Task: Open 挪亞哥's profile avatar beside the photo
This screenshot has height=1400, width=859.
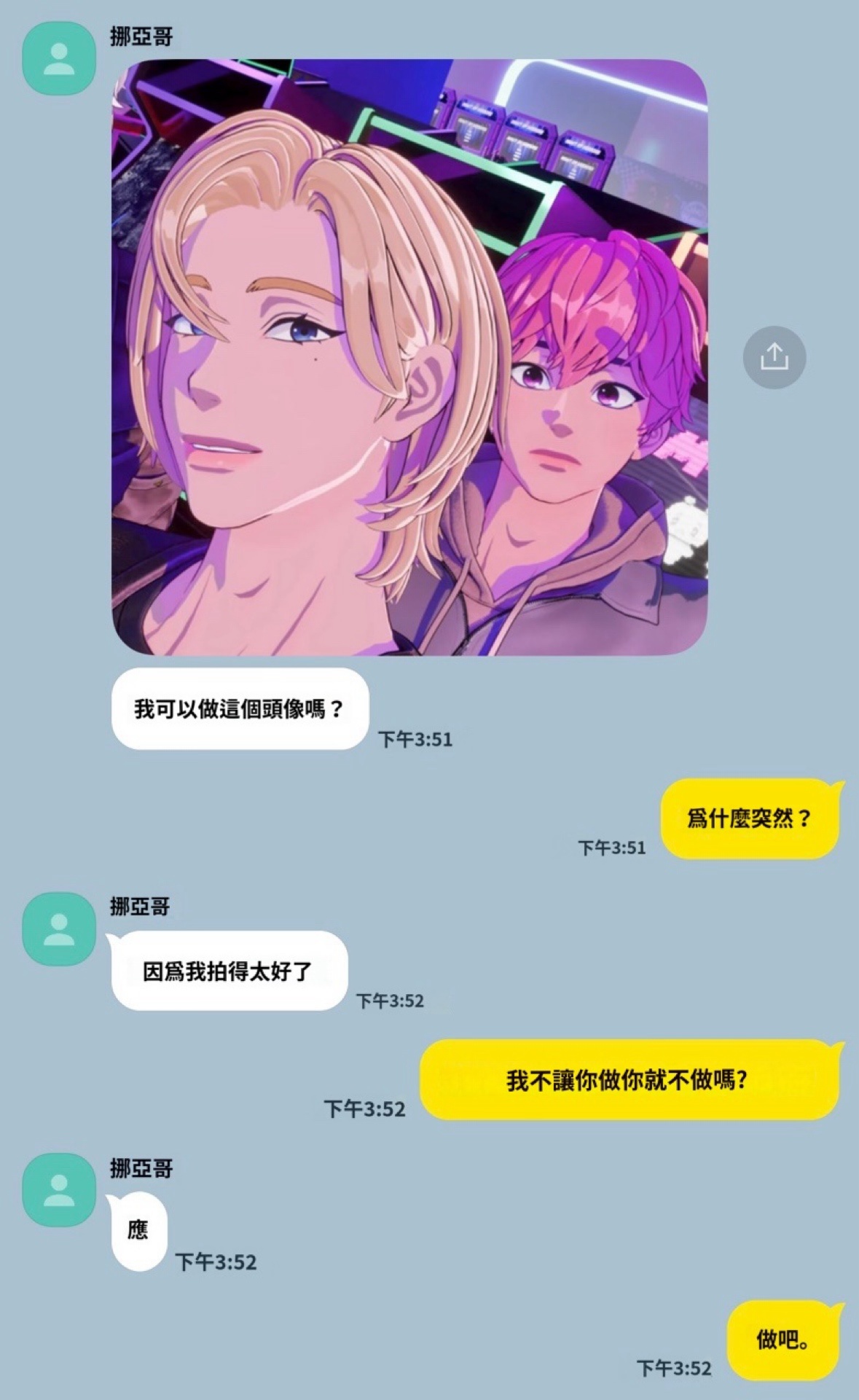Action: (x=59, y=58)
